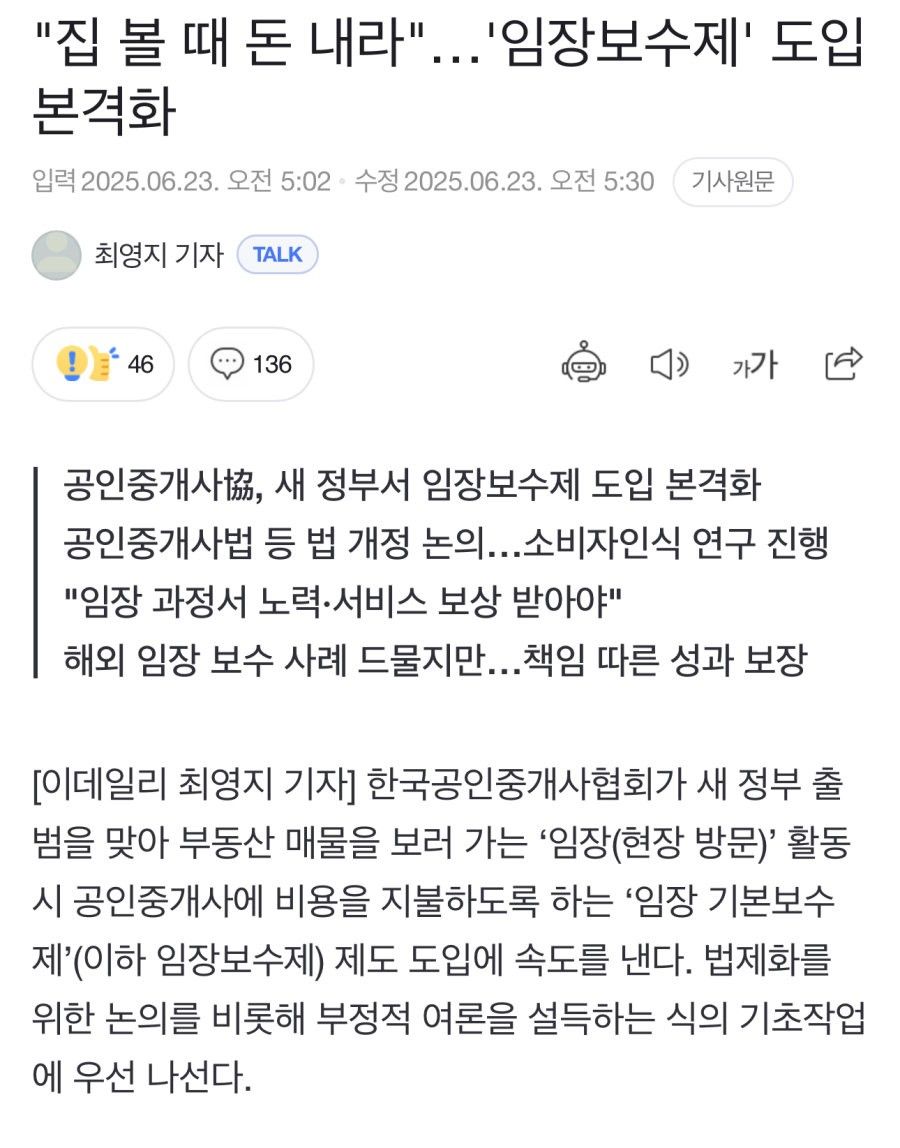
Task: Listen to the article with speaker icon
Action: [669, 364]
